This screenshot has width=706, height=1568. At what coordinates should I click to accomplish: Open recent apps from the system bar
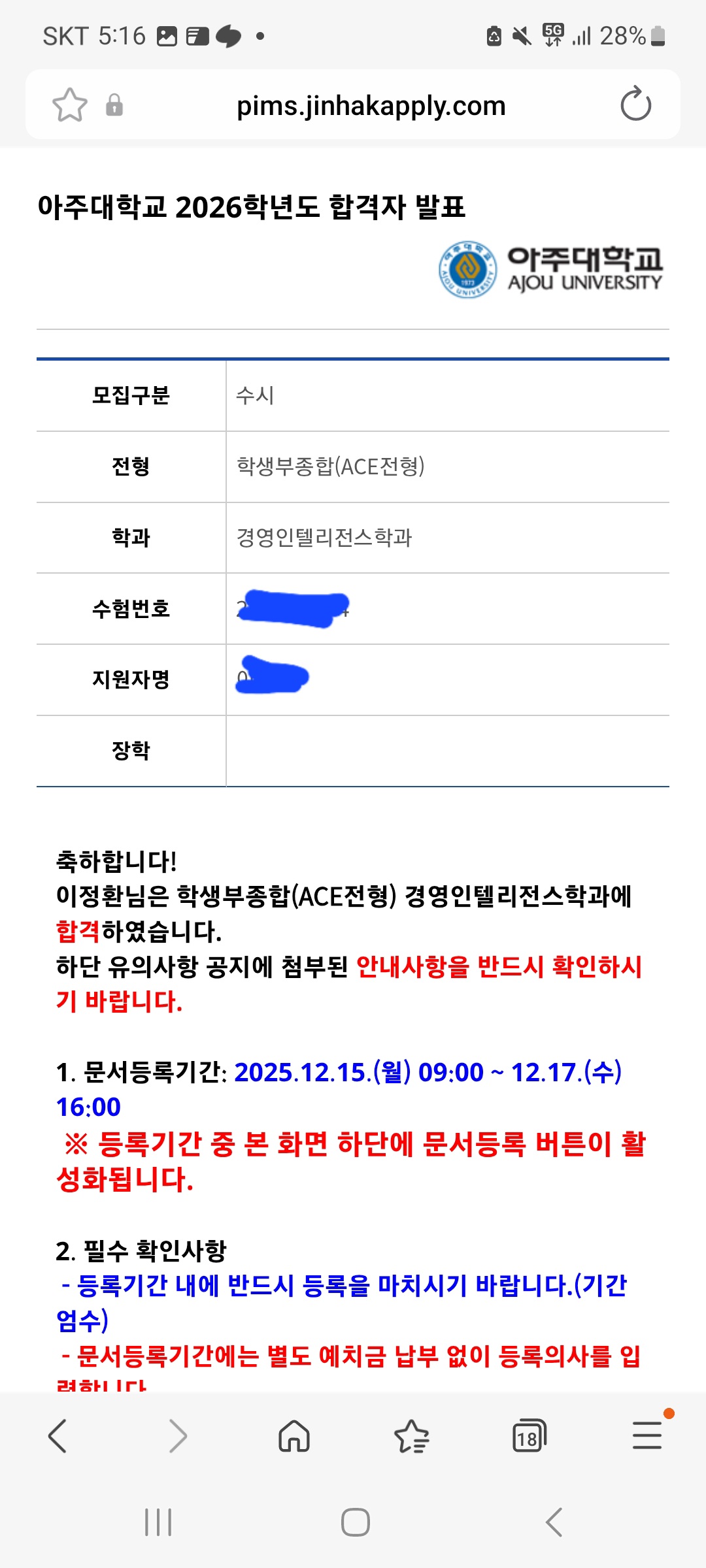[x=158, y=1522]
